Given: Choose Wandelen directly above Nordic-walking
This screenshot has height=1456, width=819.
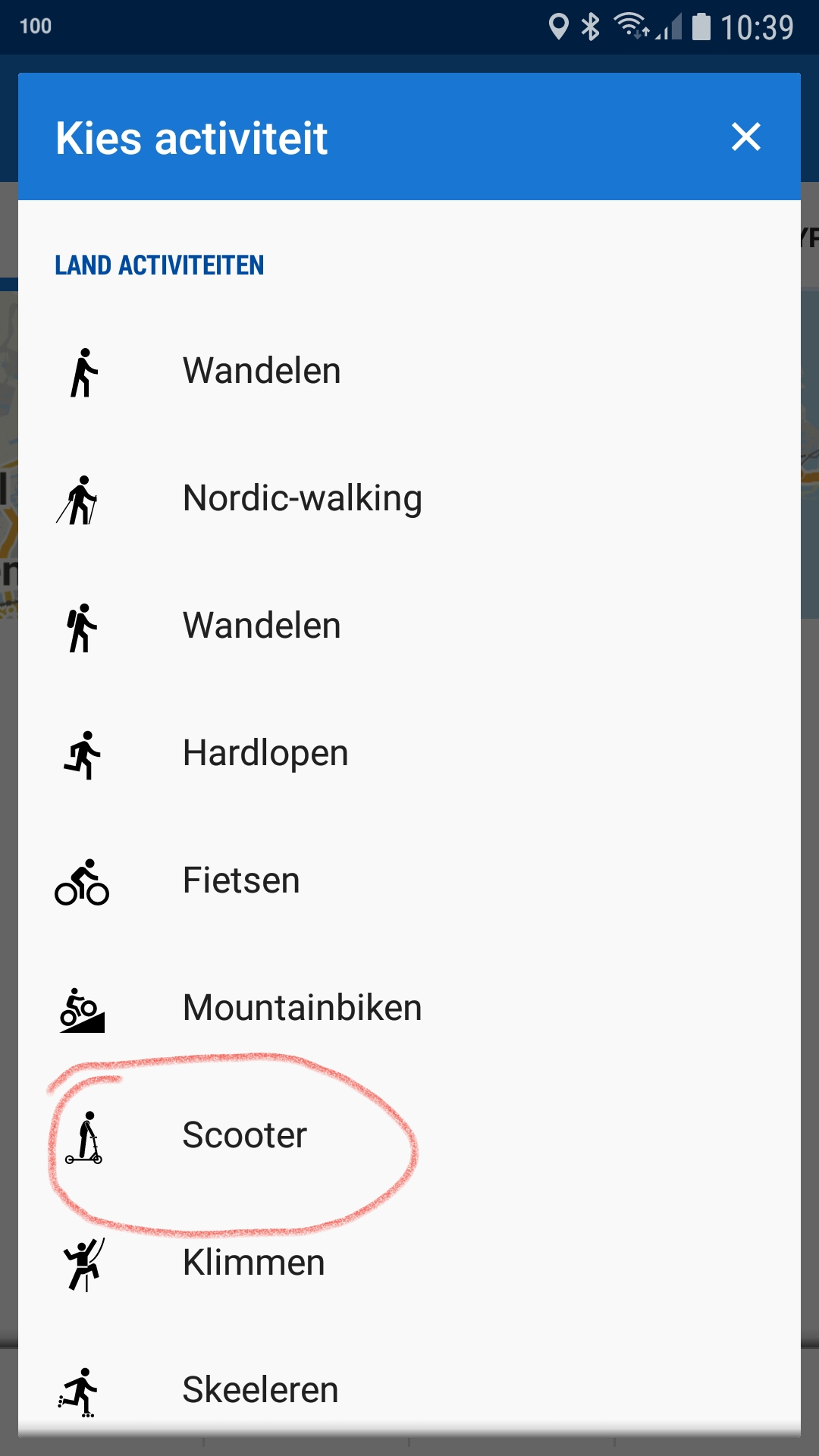Looking at the screenshot, I should (x=262, y=372).
